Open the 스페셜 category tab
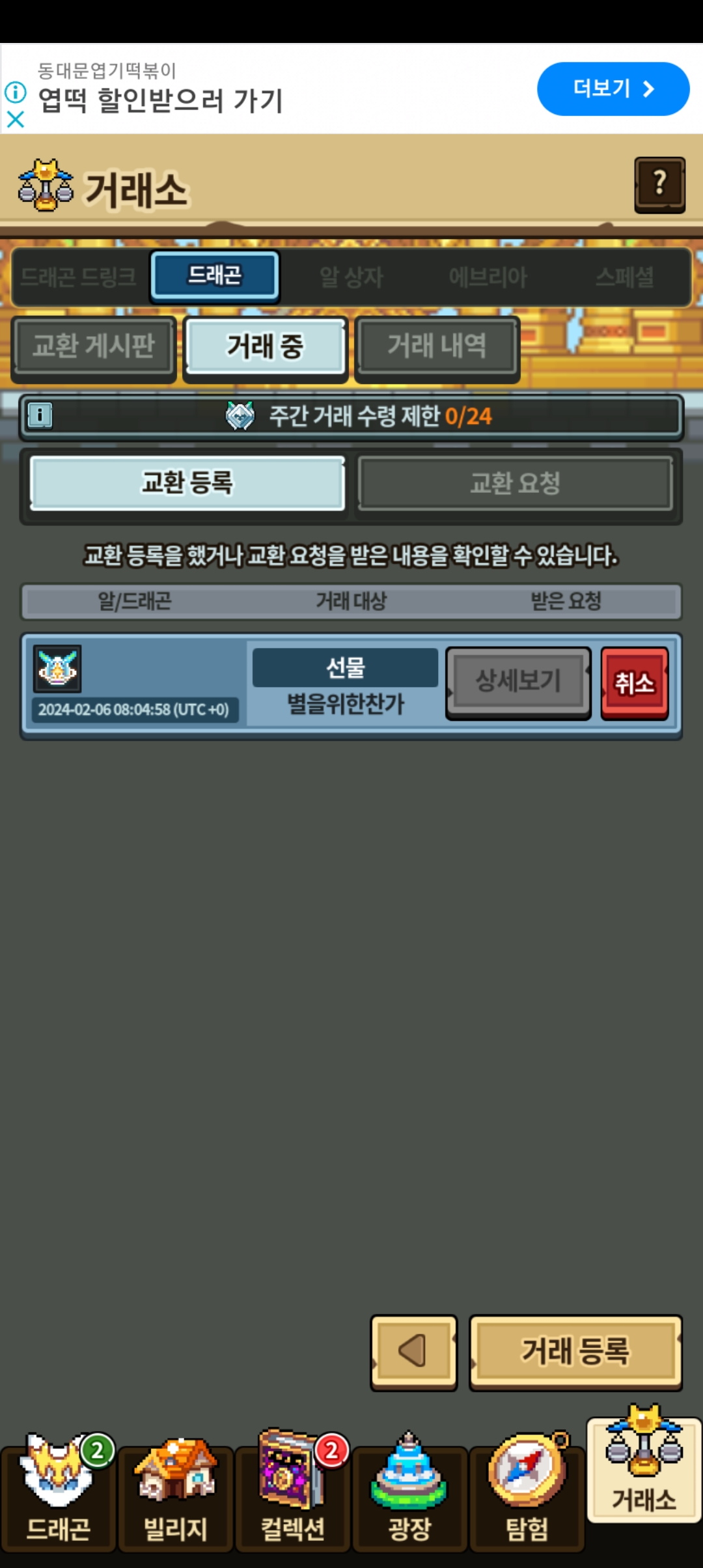Image resolution: width=703 pixels, height=1568 pixels. (625, 277)
